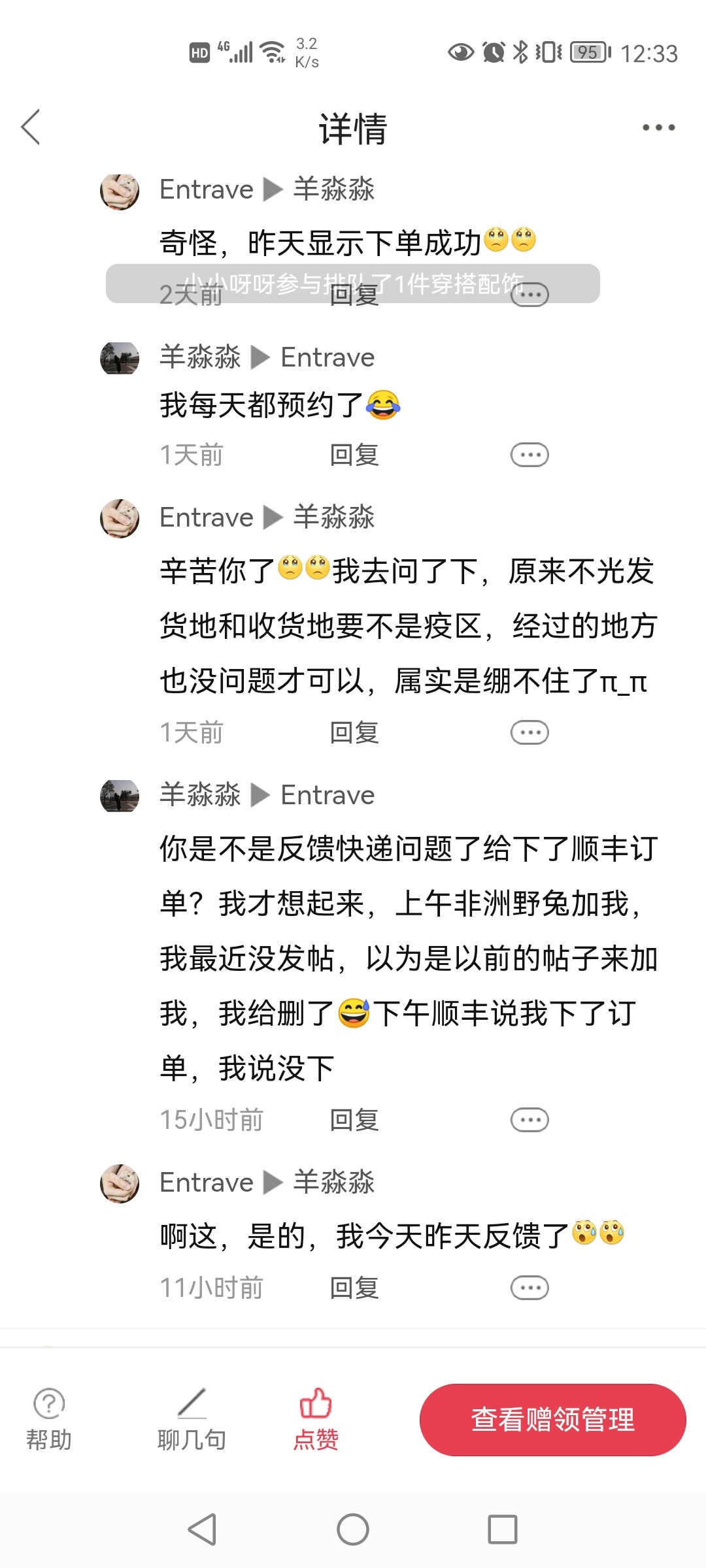706x1568 pixels.
Task: Reply to the comment starting '辛苦你了'
Action: (354, 732)
